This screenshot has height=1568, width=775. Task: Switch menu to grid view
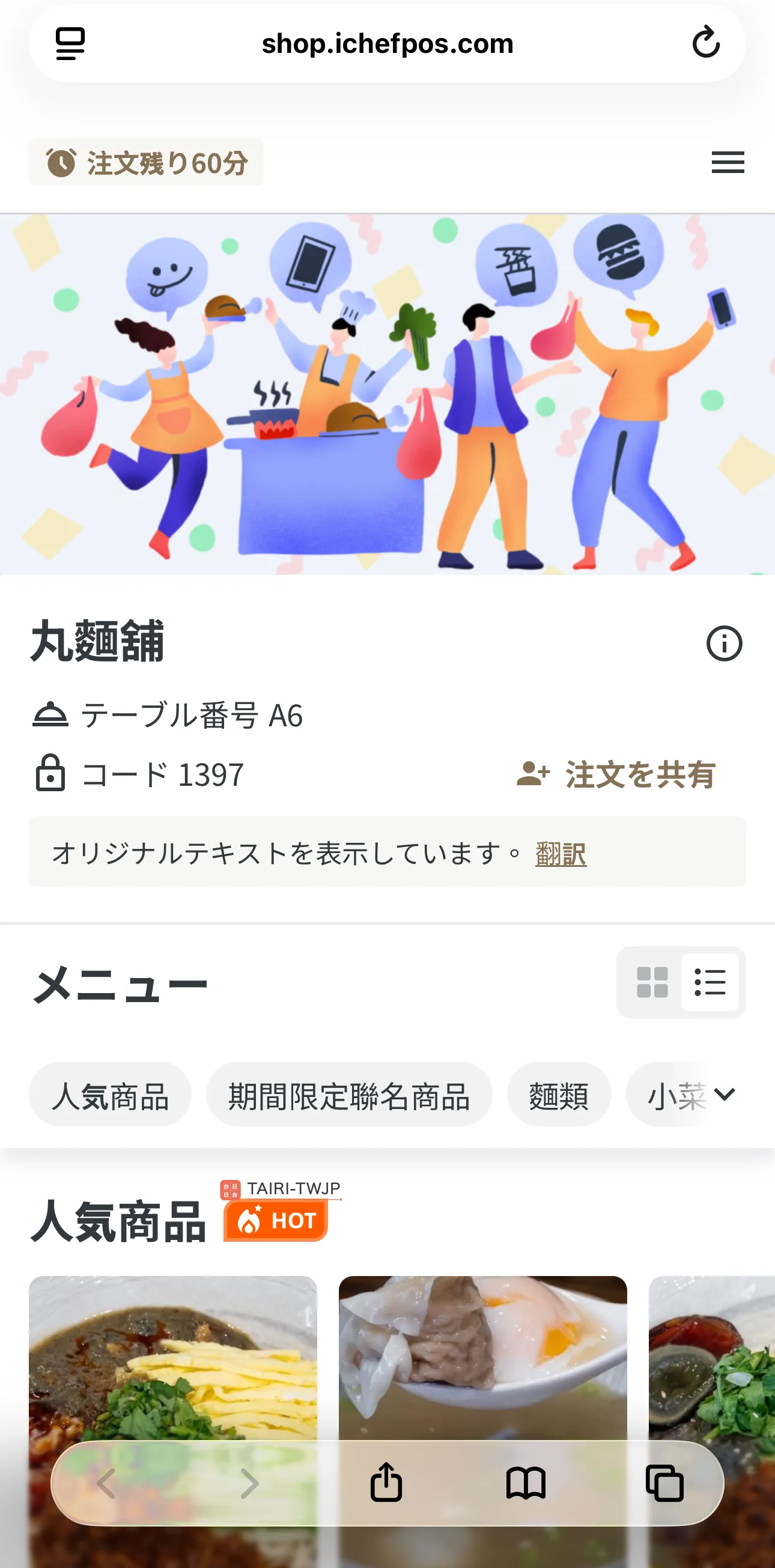click(652, 982)
